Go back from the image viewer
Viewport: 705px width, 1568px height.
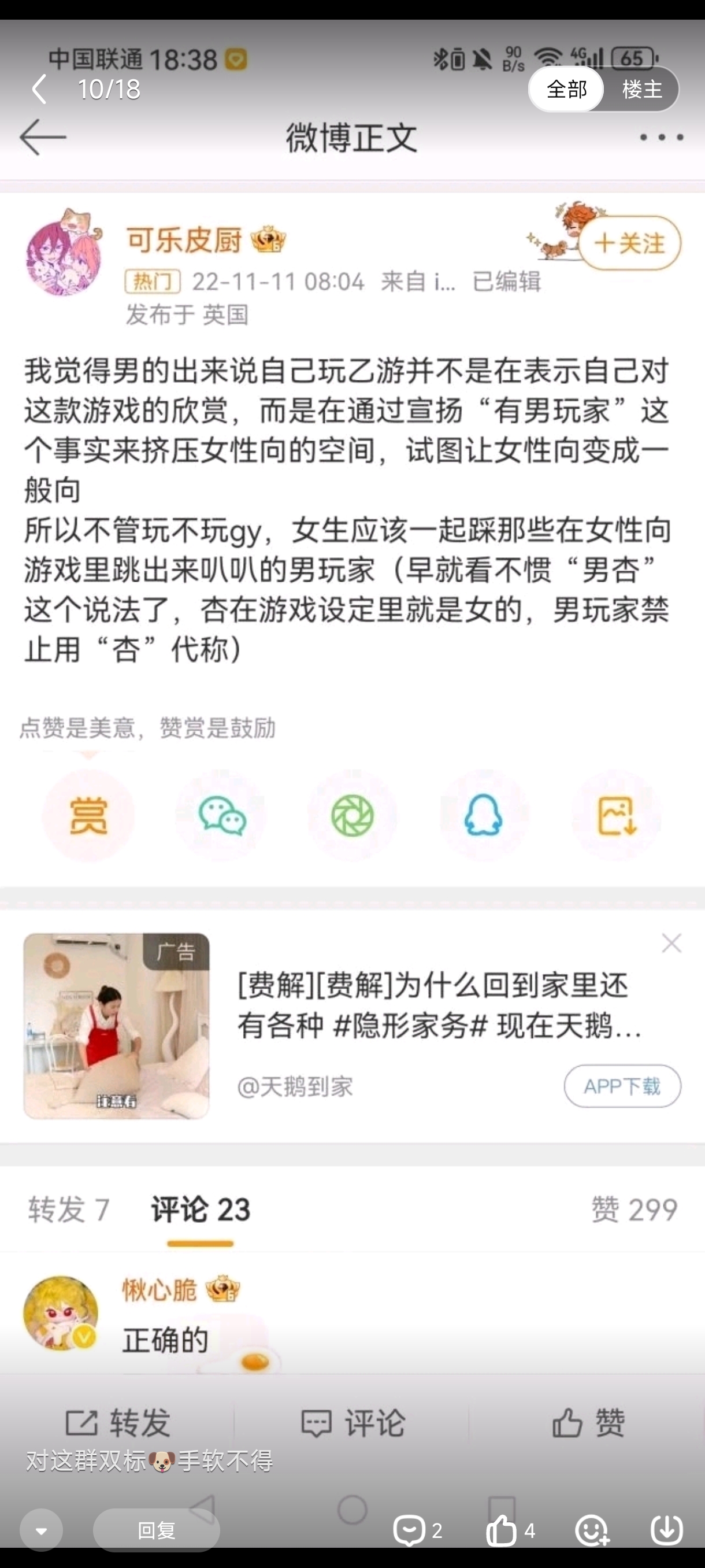point(39,89)
